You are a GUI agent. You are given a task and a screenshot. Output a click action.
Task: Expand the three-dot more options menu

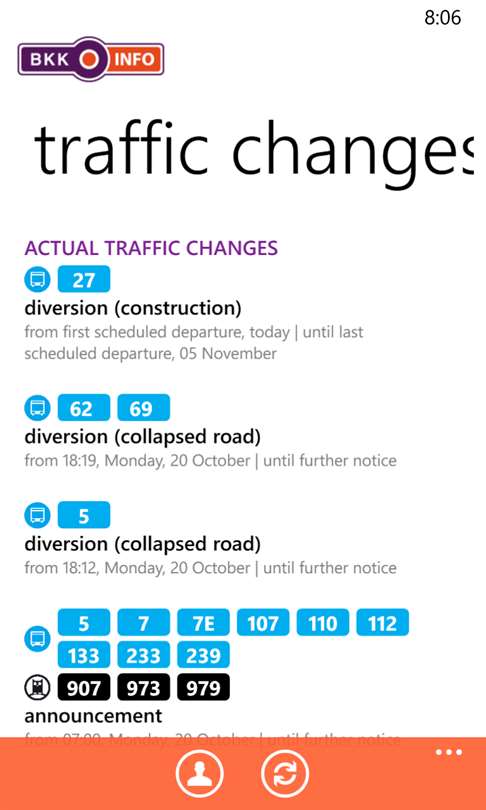click(448, 753)
